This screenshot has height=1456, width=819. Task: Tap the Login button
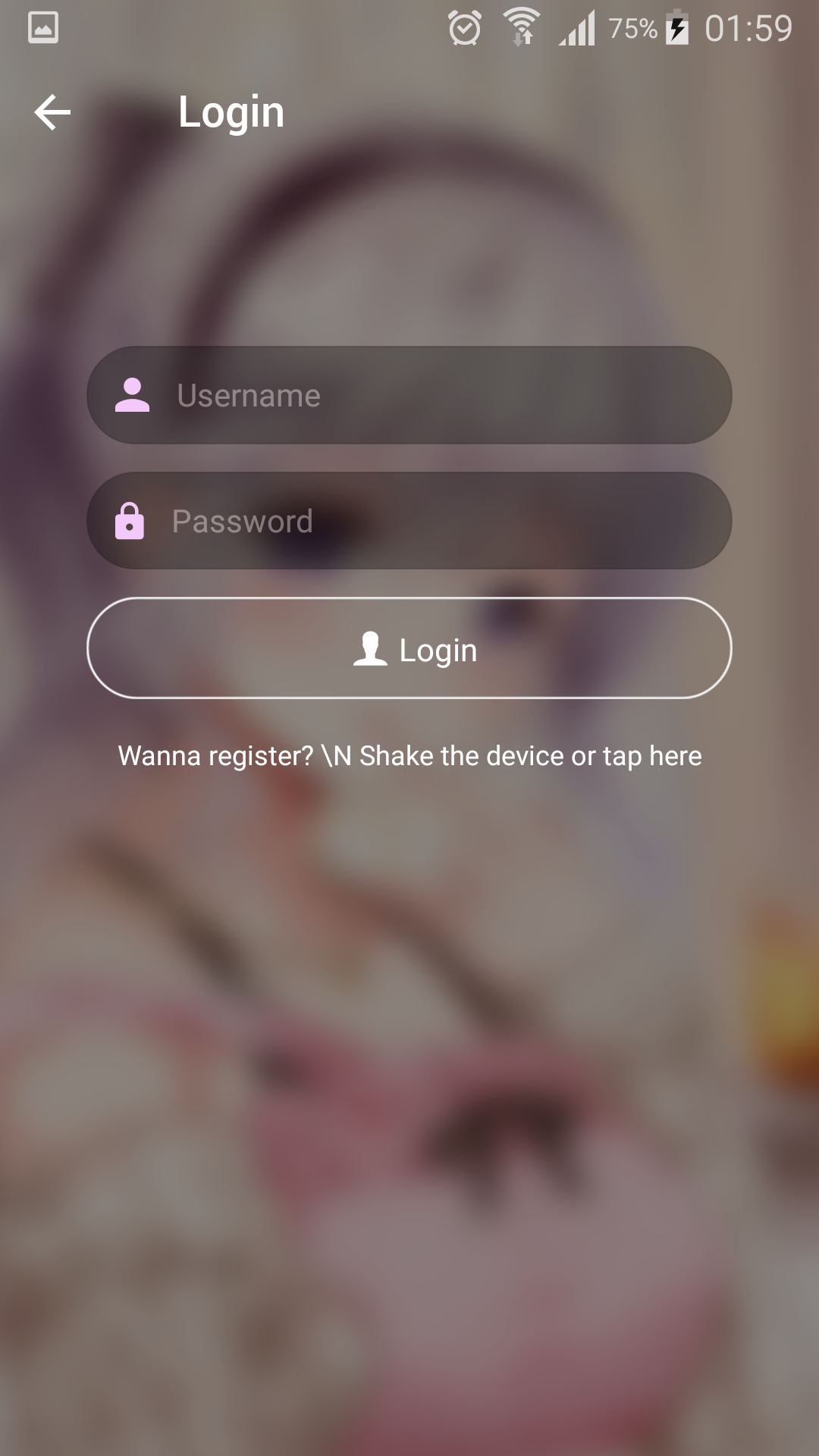click(x=409, y=648)
